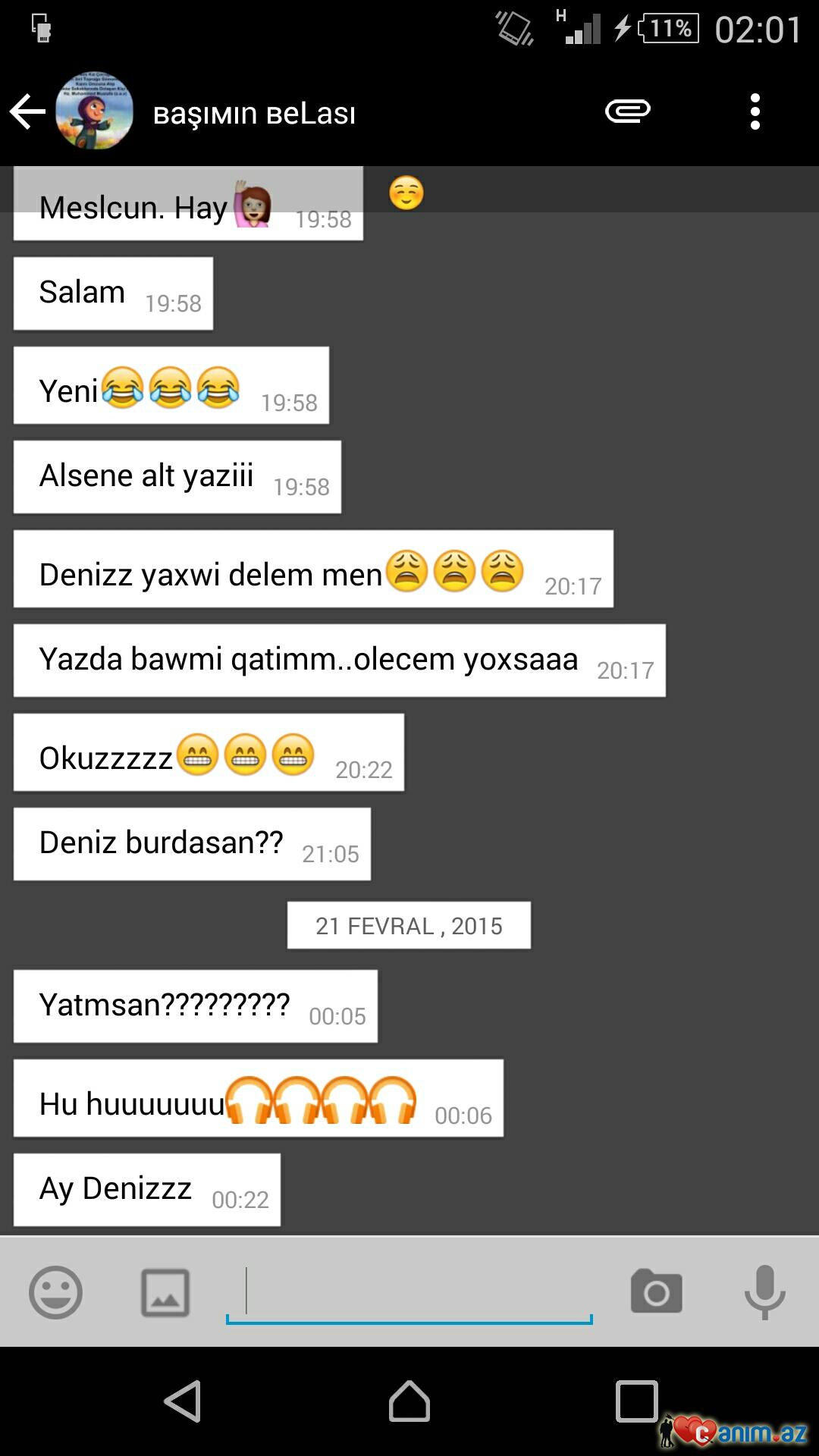The height and width of the screenshot is (1456, 819).
Task: Open the camera to take a photo
Action: [x=657, y=1291]
